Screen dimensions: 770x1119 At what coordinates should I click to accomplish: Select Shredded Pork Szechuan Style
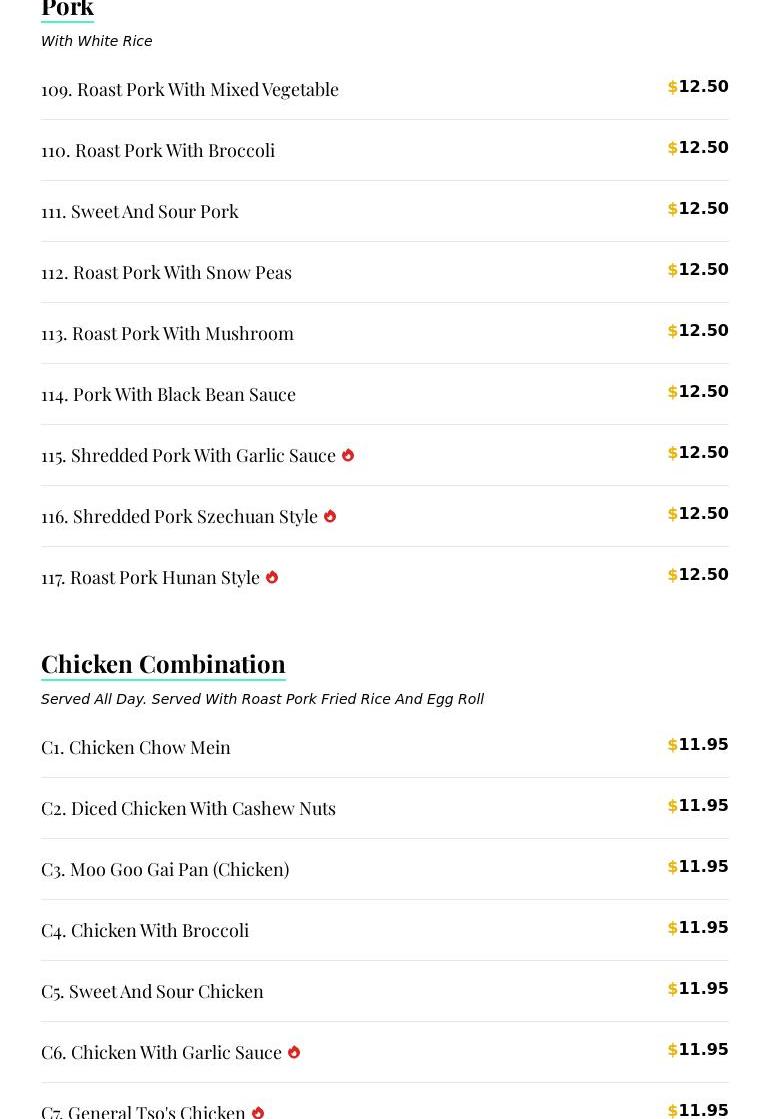click(179, 516)
